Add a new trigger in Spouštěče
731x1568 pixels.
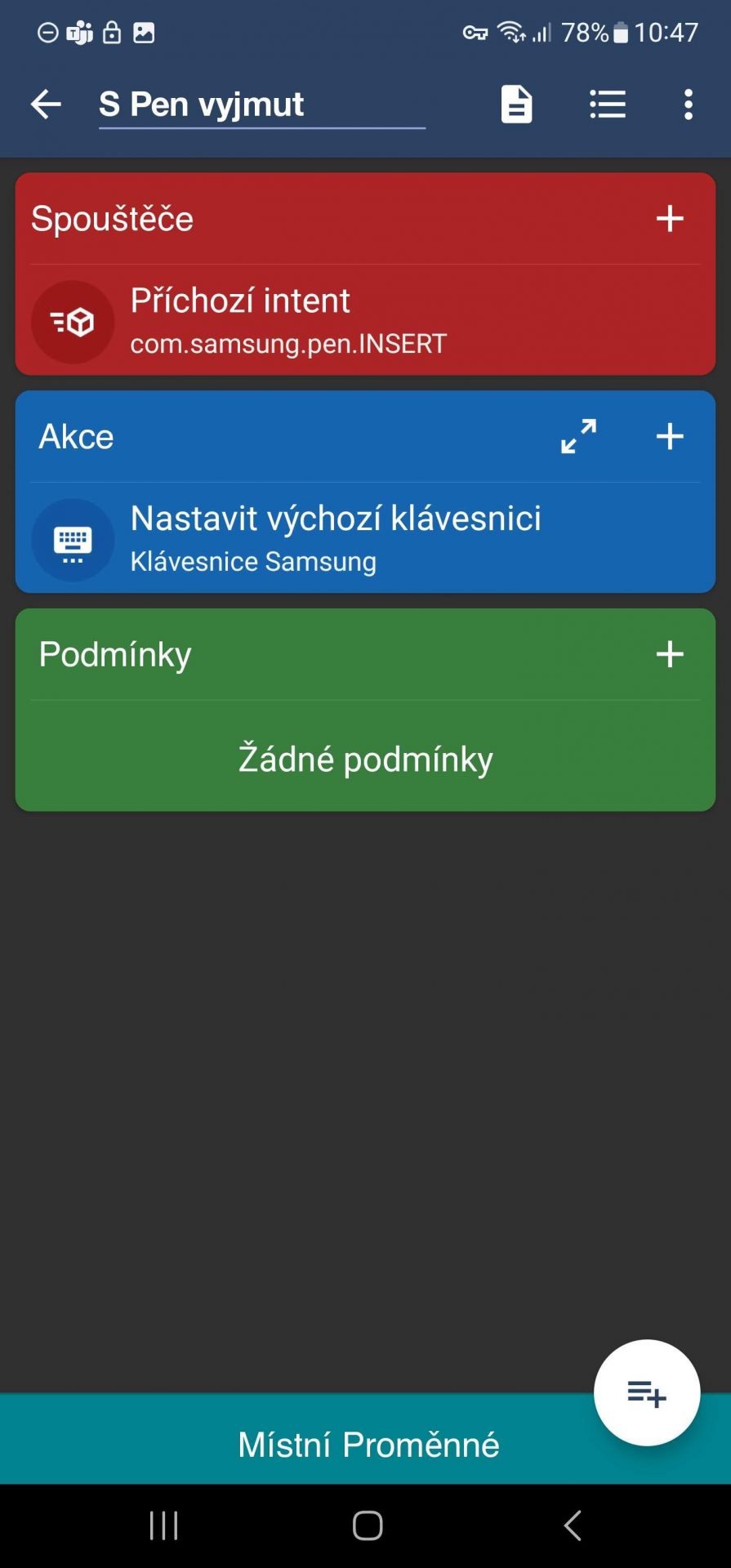coord(670,218)
